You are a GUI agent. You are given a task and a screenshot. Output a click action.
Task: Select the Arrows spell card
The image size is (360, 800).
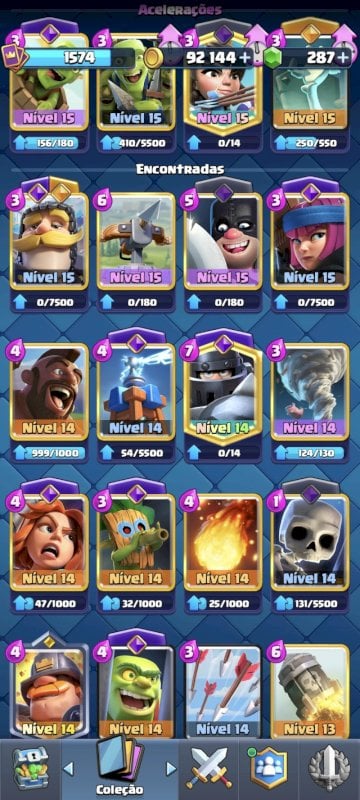[x=223, y=691]
